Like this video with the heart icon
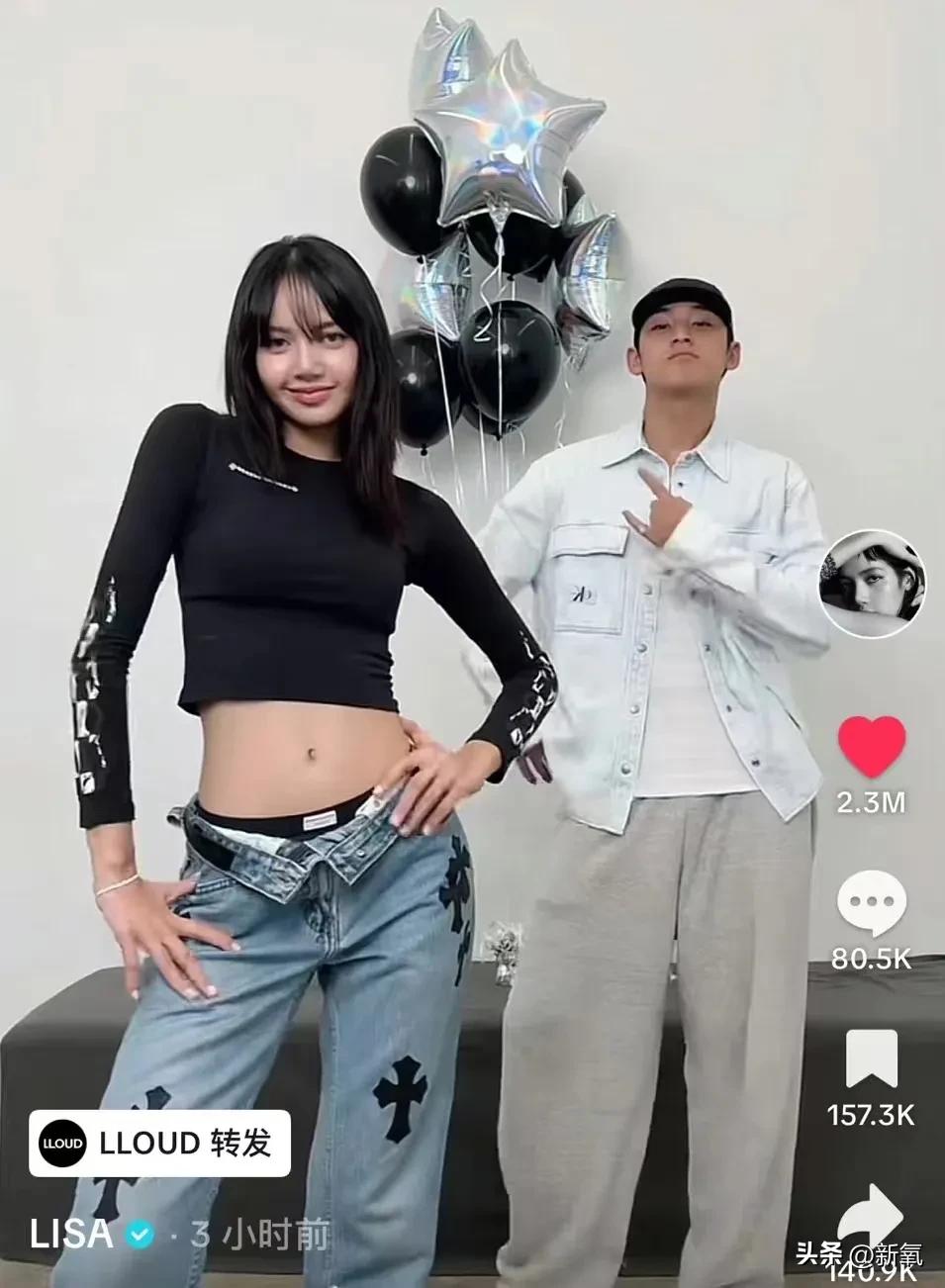The width and height of the screenshot is (945, 1288). click(x=871, y=747)
